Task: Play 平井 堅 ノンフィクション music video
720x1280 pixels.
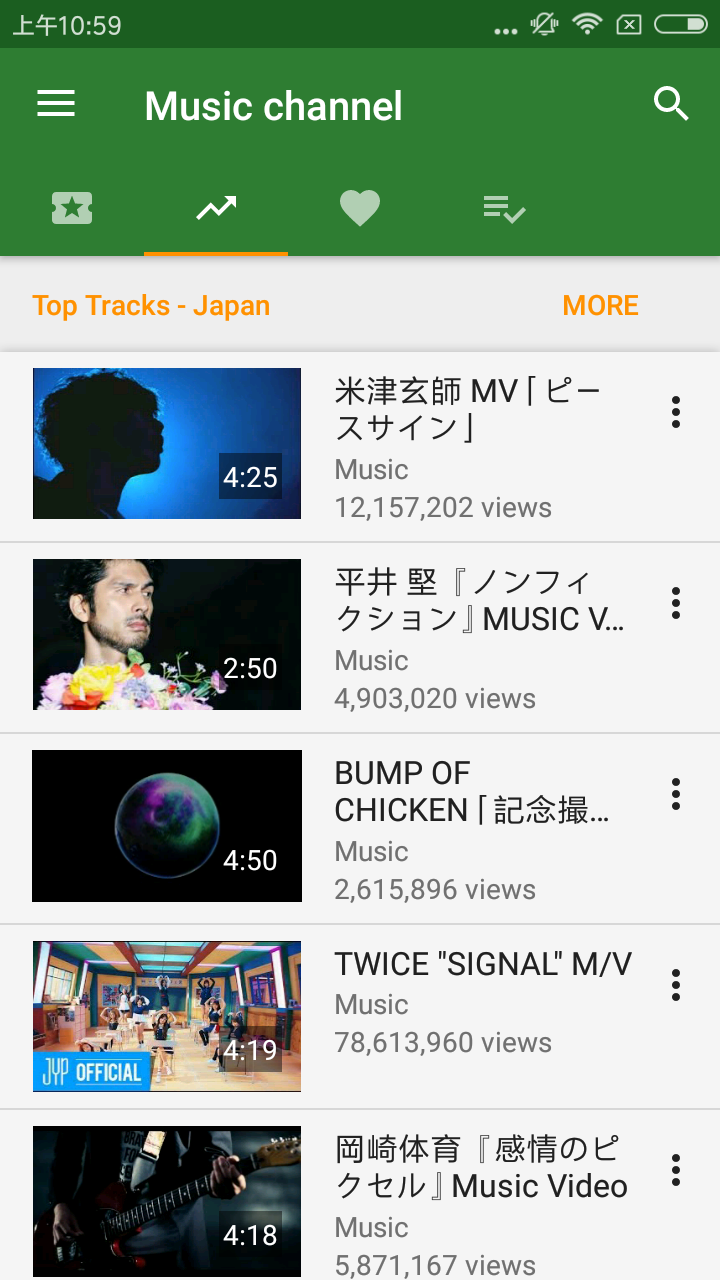Action: (167, 635)
